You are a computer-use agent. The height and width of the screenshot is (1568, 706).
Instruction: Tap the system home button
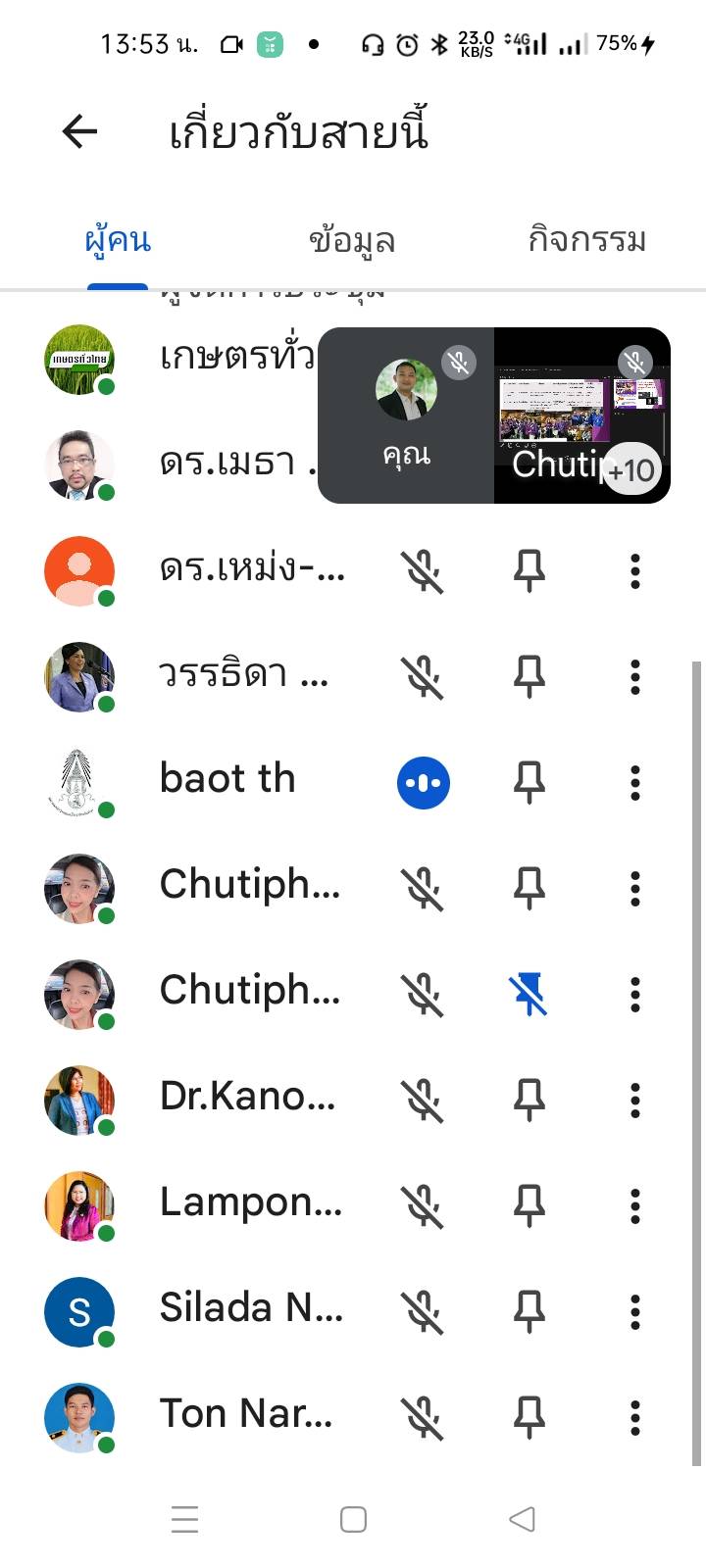click(x=353, y=1519)
